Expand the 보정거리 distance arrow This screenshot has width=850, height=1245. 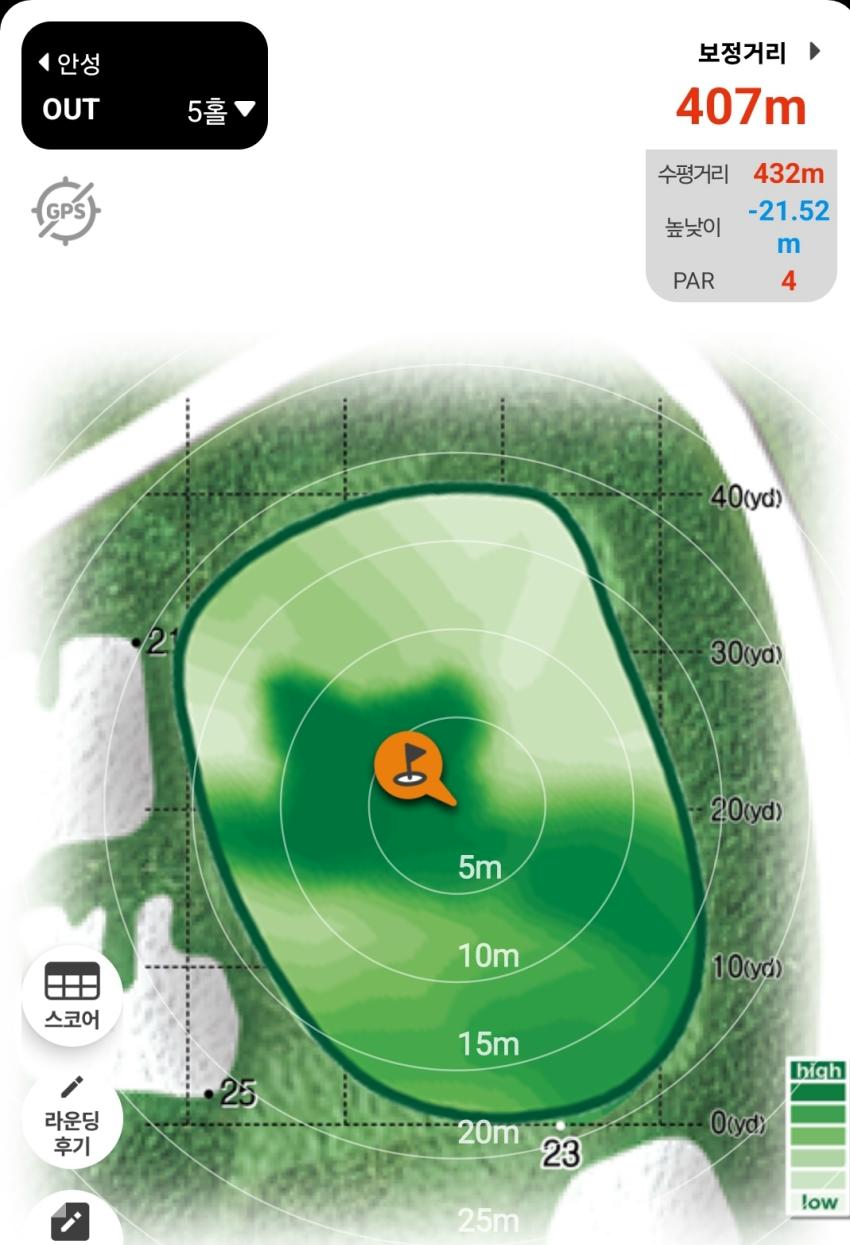[x=814, y=51]
